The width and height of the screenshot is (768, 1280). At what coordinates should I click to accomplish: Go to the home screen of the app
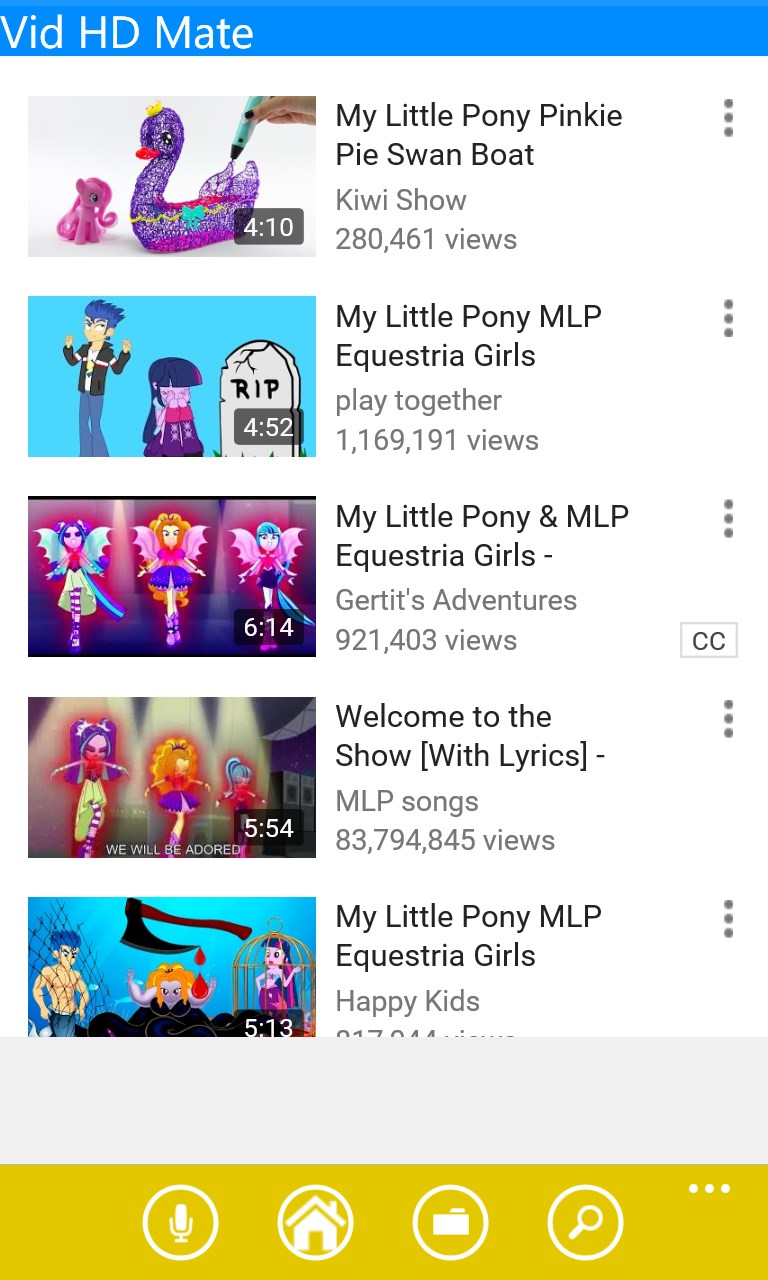tap(315, 1222)
